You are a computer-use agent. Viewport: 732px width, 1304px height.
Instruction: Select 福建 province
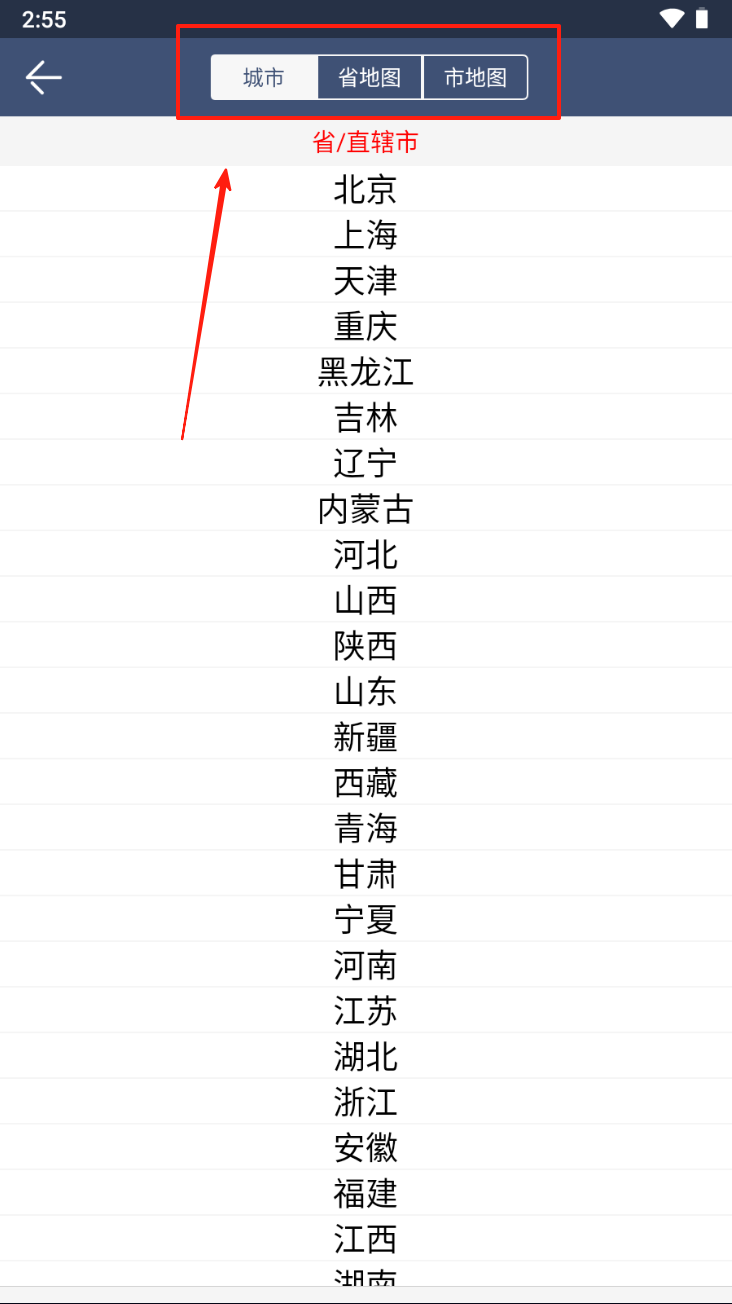(x=365, y=1194)
